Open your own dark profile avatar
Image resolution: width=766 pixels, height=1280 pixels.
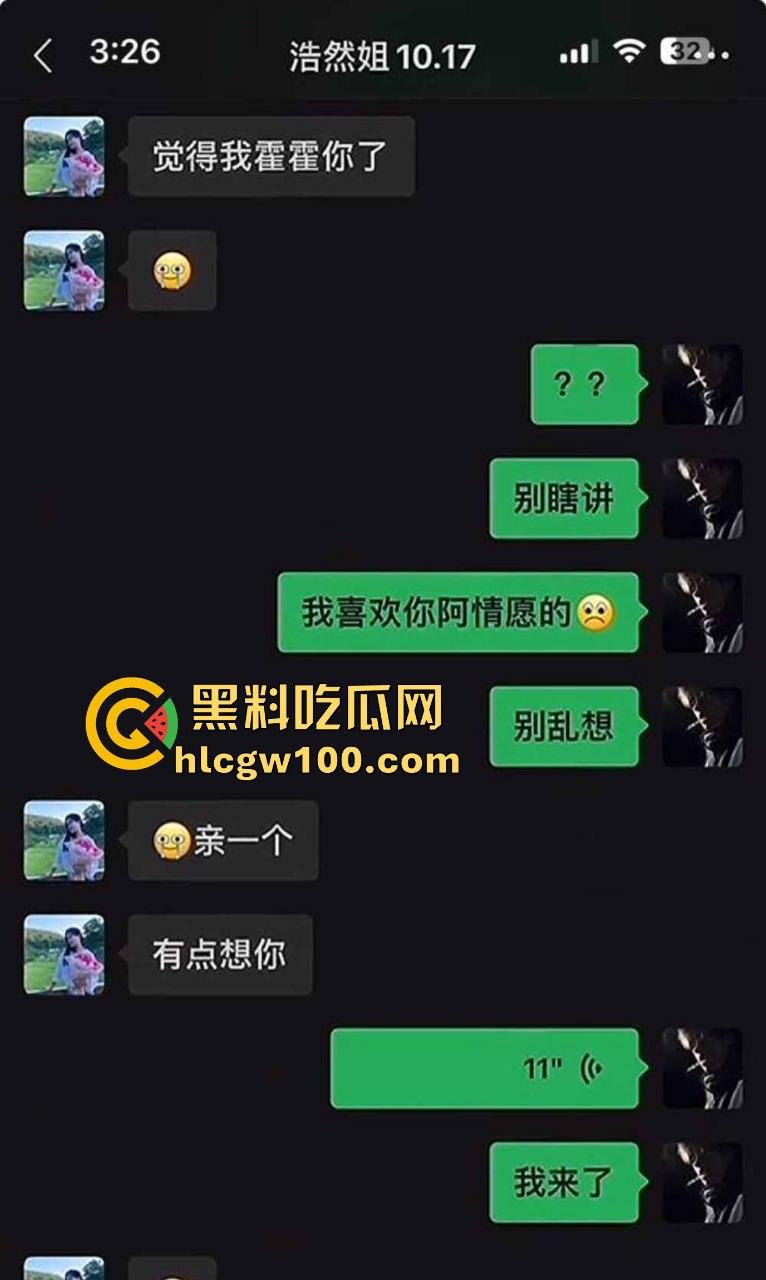700,385
